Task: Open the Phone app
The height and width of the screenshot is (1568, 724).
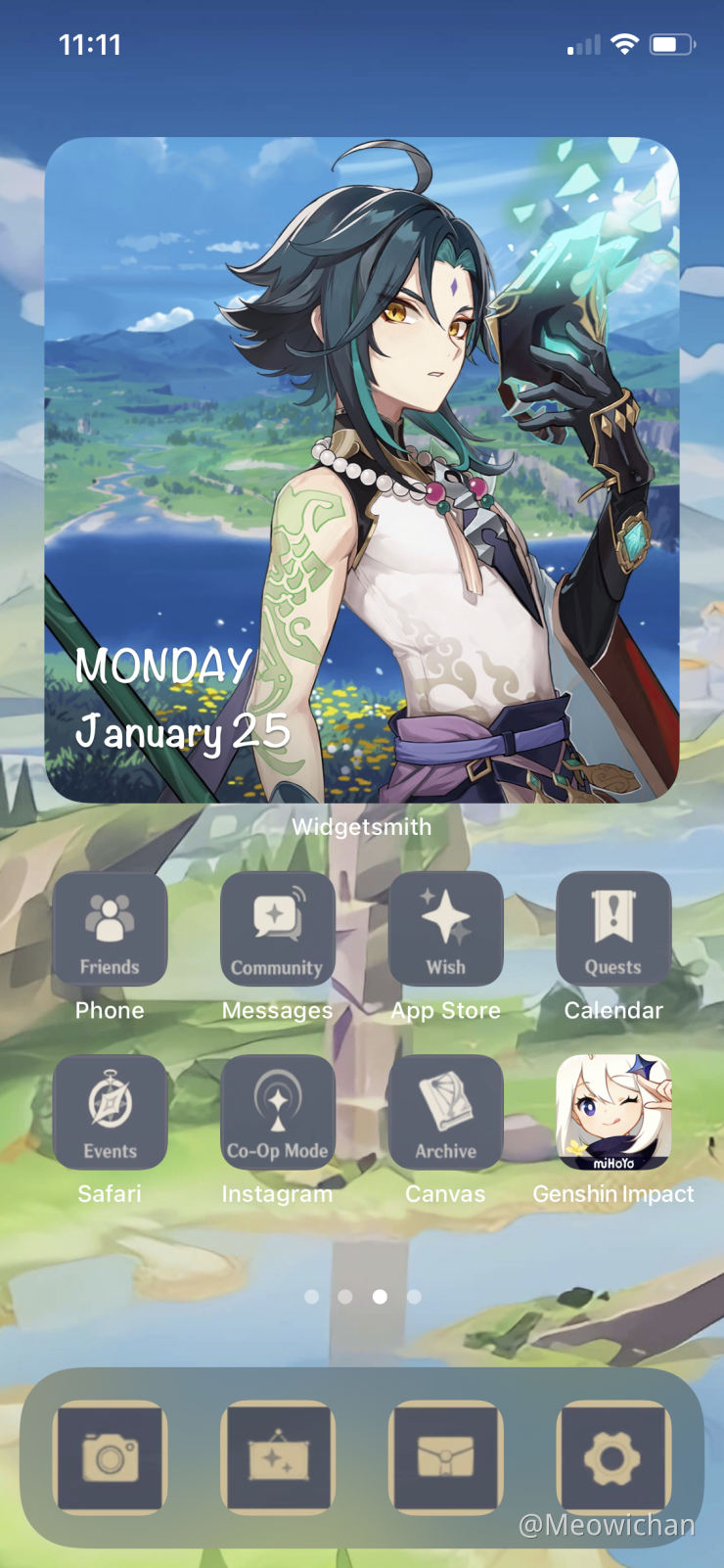Action: 110,929
